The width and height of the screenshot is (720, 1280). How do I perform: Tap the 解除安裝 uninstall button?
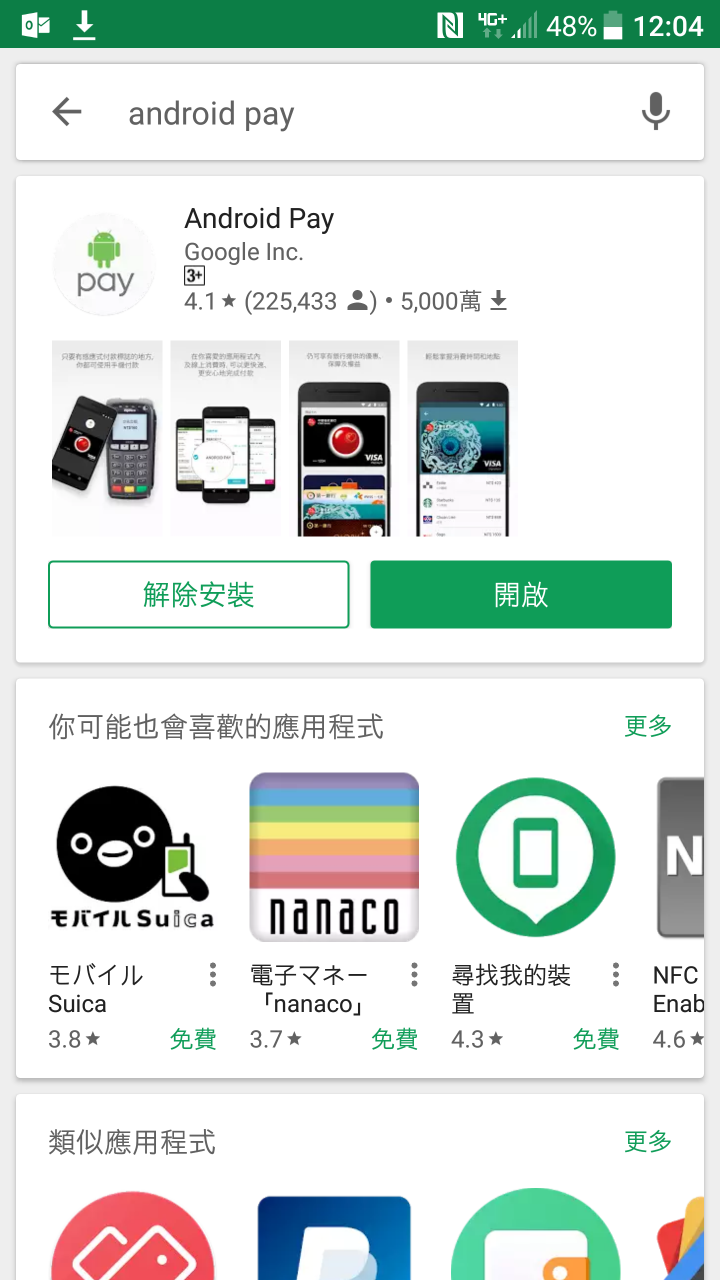coord(199,594)
